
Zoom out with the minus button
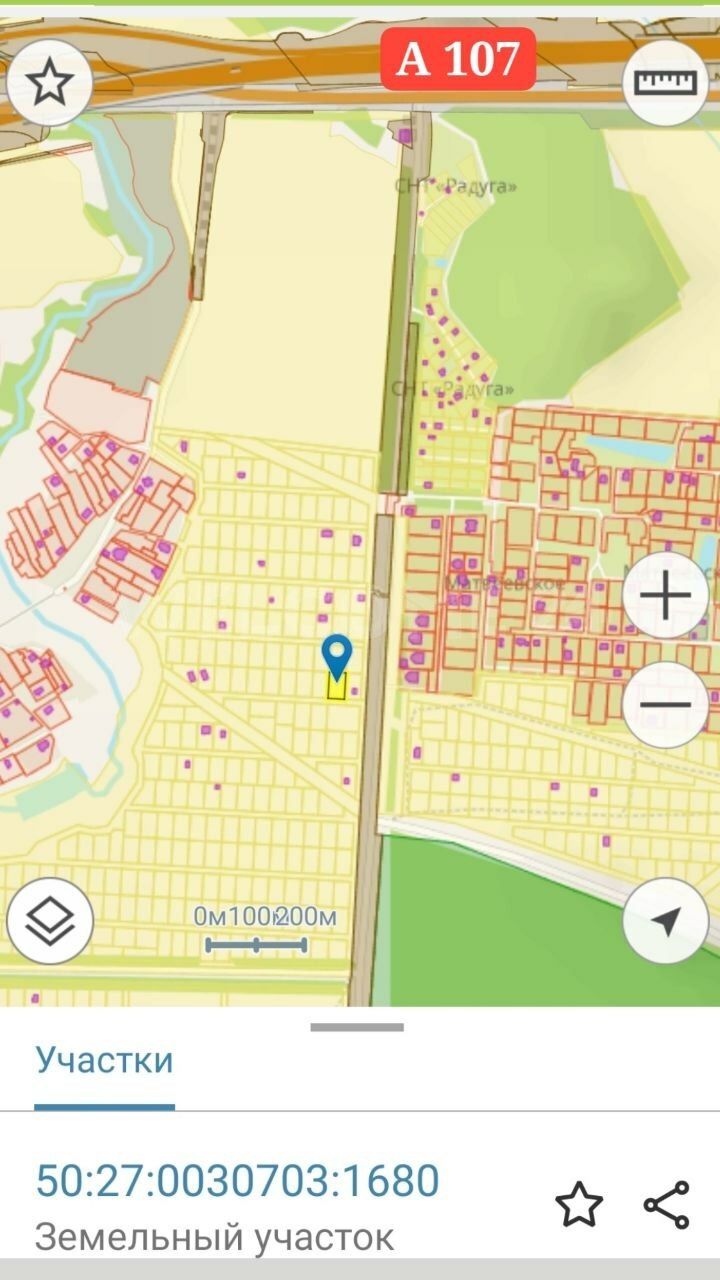tap(665, 704)
